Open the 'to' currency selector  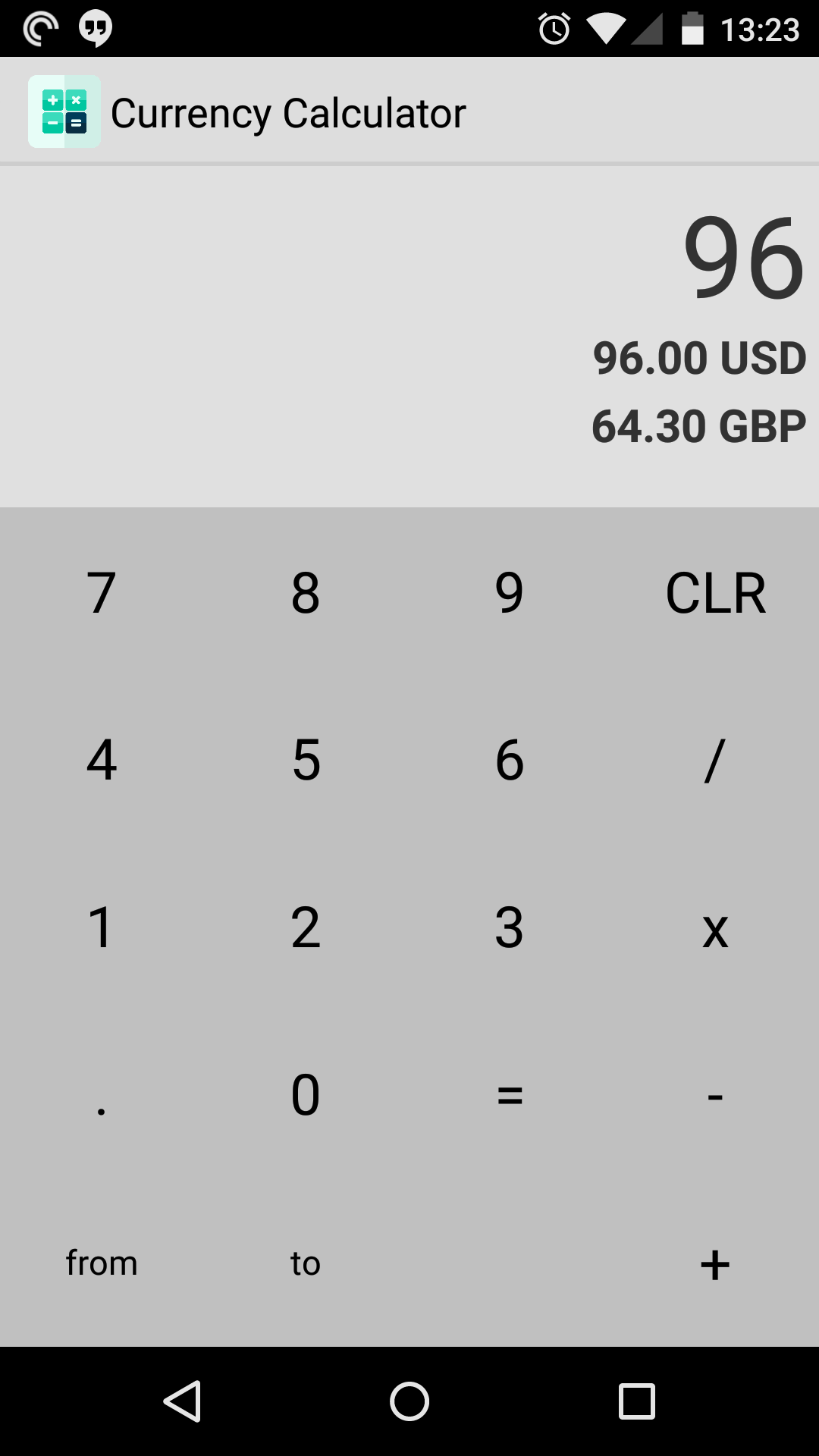click(x=305, y=1263)
